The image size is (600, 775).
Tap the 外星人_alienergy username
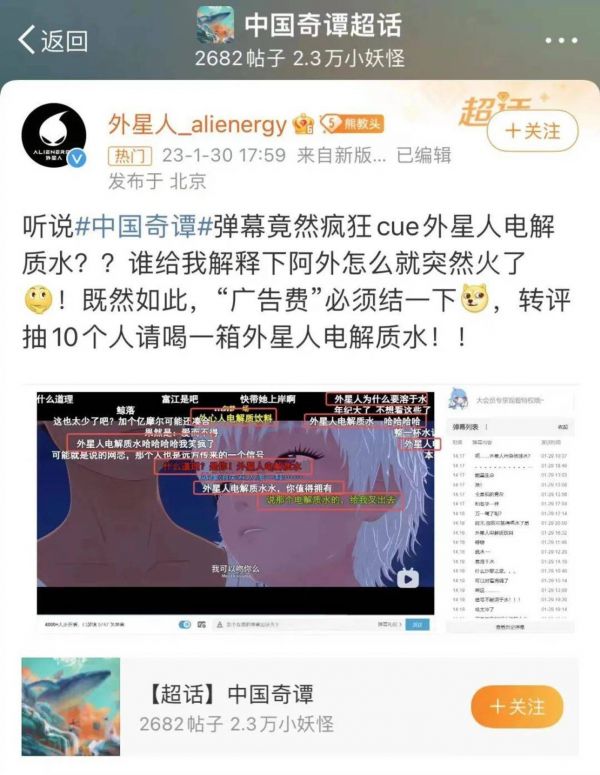click(x=198, y=124)
